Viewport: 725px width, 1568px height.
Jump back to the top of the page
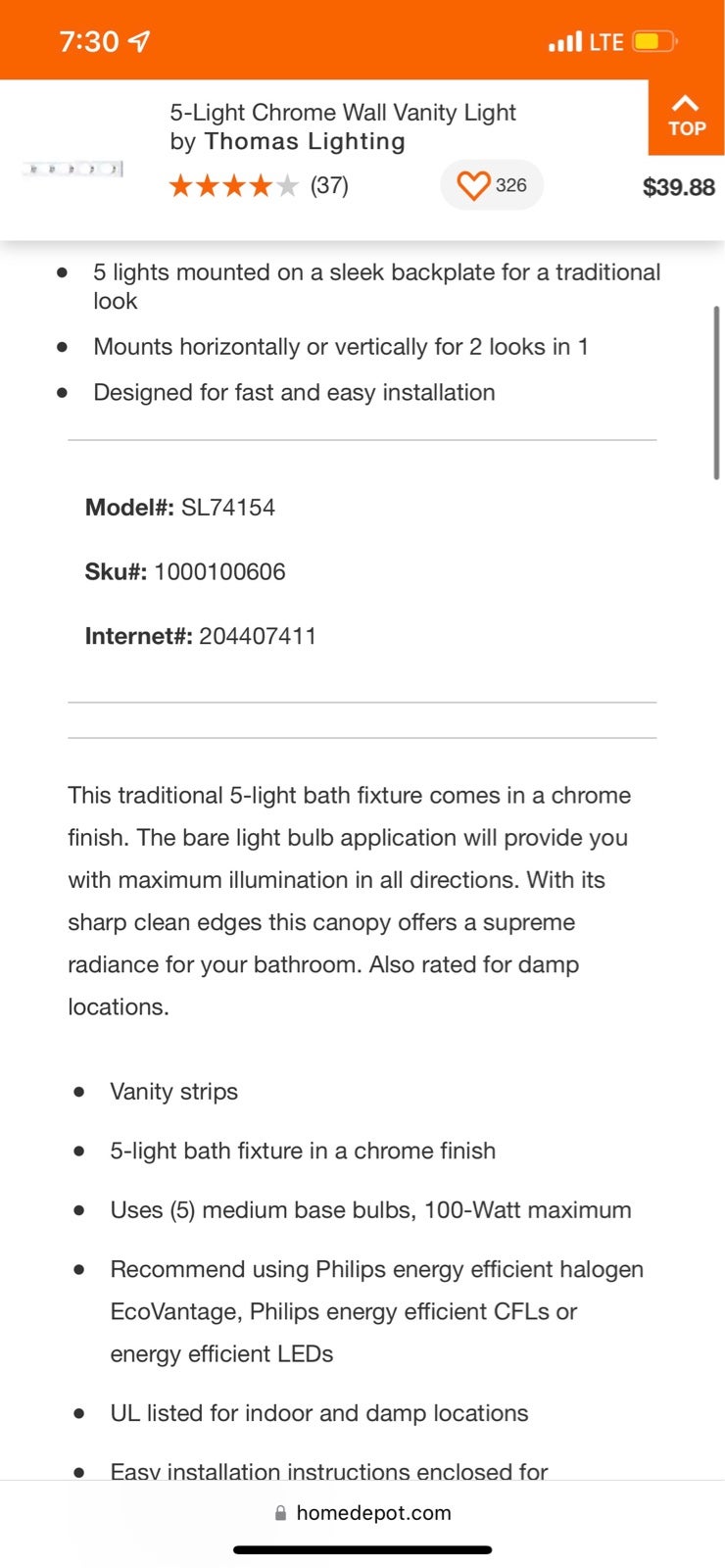[x=686, y=117]
